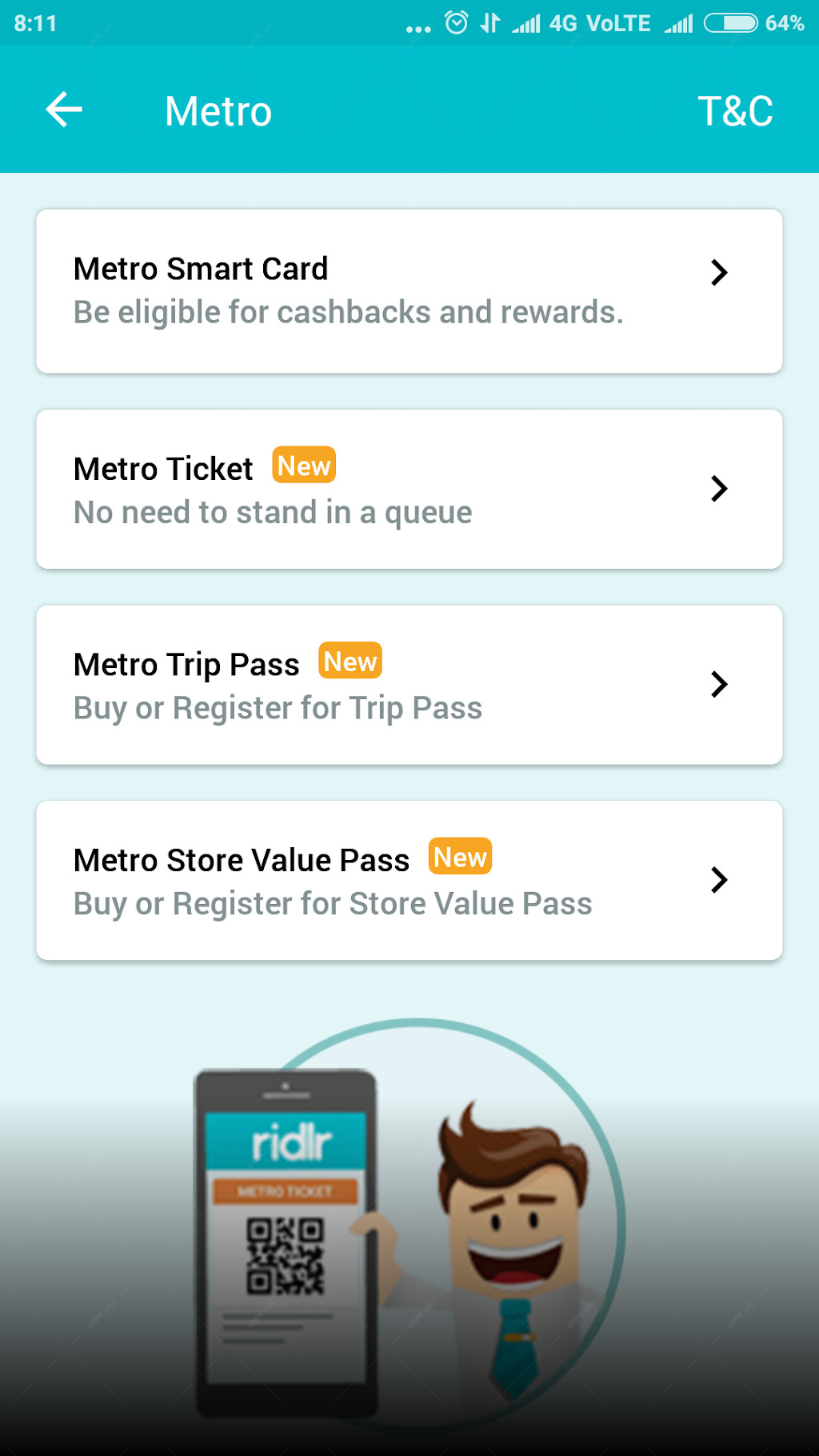Viewport: 819px width, 1456px height.
Task: Go back using the back arrow
Action: [64, 110]
